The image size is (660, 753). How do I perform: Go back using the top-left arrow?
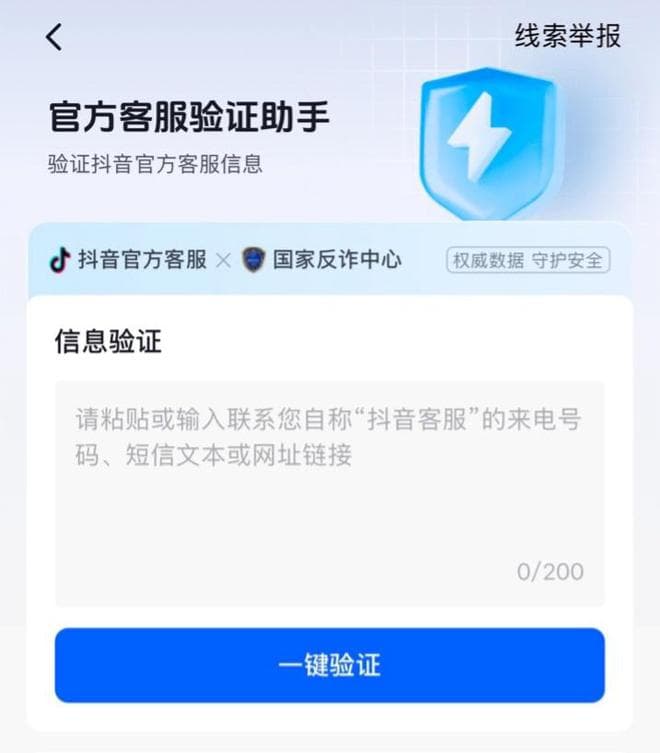(x=54, y=37)
